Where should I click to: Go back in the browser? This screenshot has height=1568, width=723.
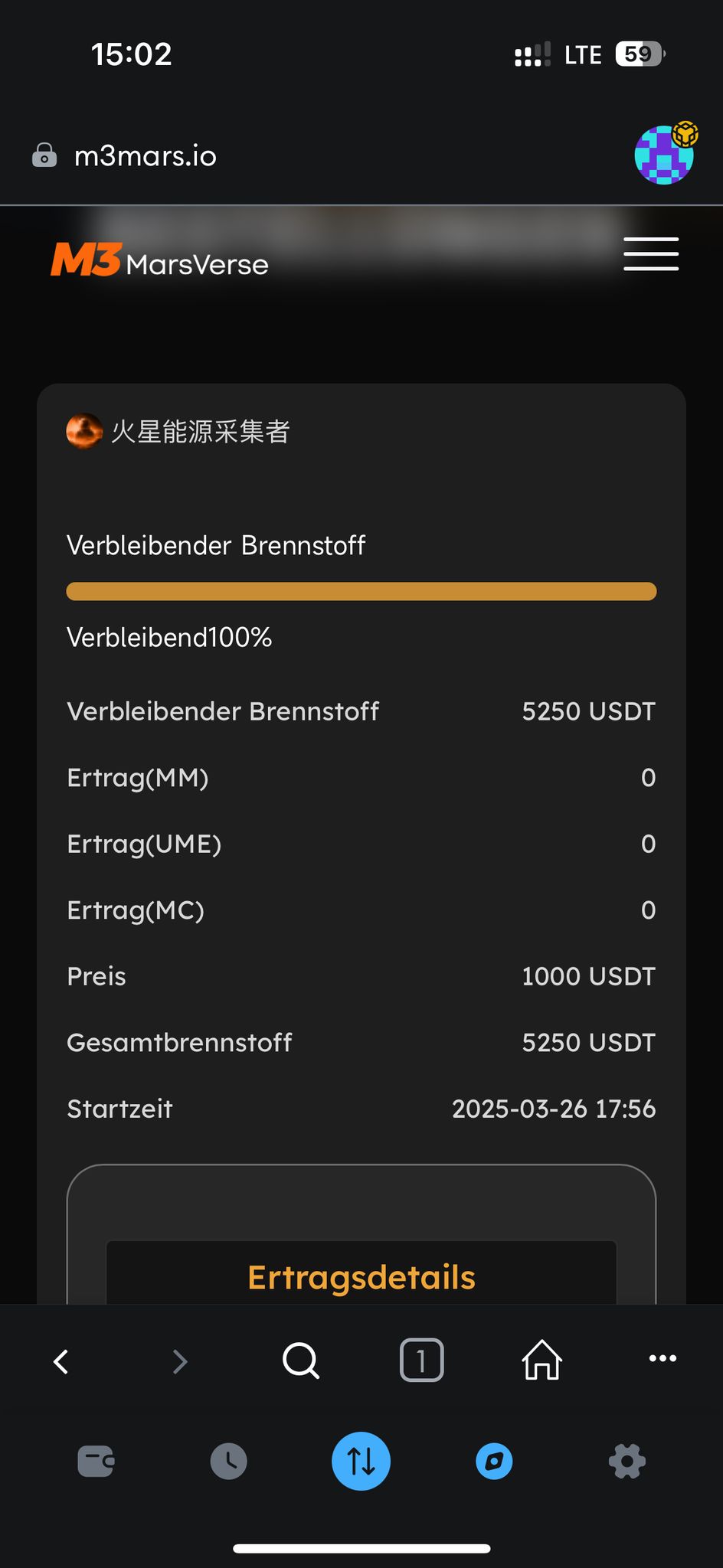click(x=61, y=1361)
